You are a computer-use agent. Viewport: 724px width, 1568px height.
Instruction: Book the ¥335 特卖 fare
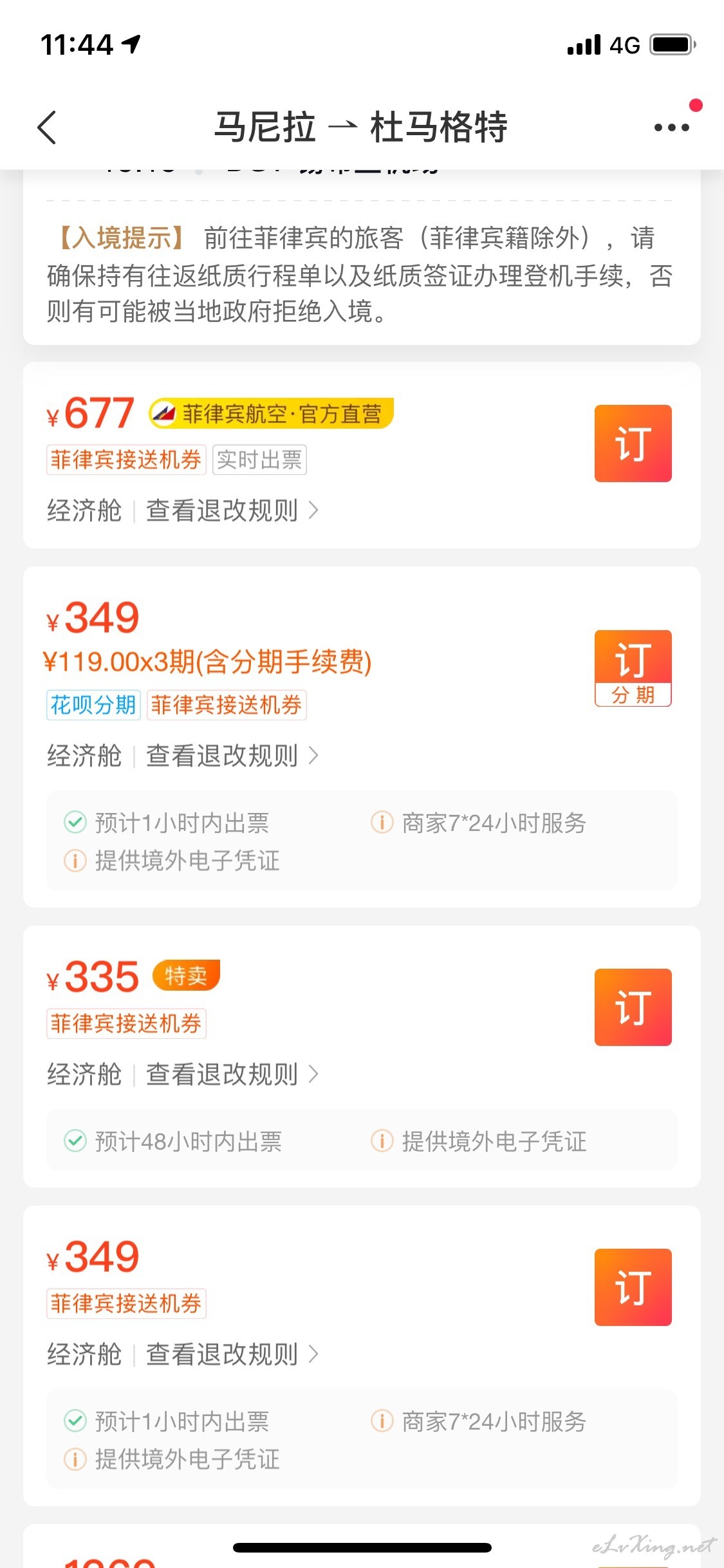click(633, 1007)
